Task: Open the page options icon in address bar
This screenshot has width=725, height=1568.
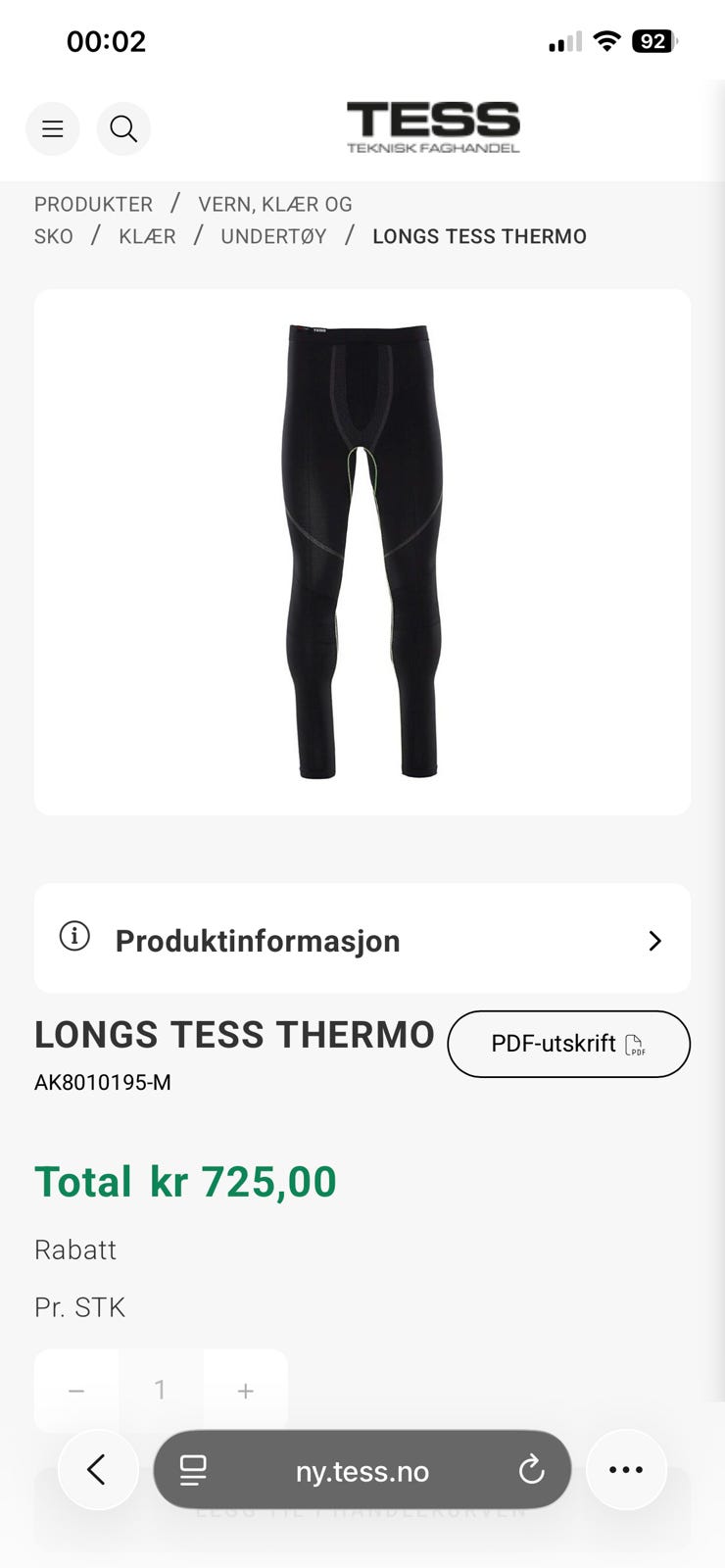Action: point(193,1470)
